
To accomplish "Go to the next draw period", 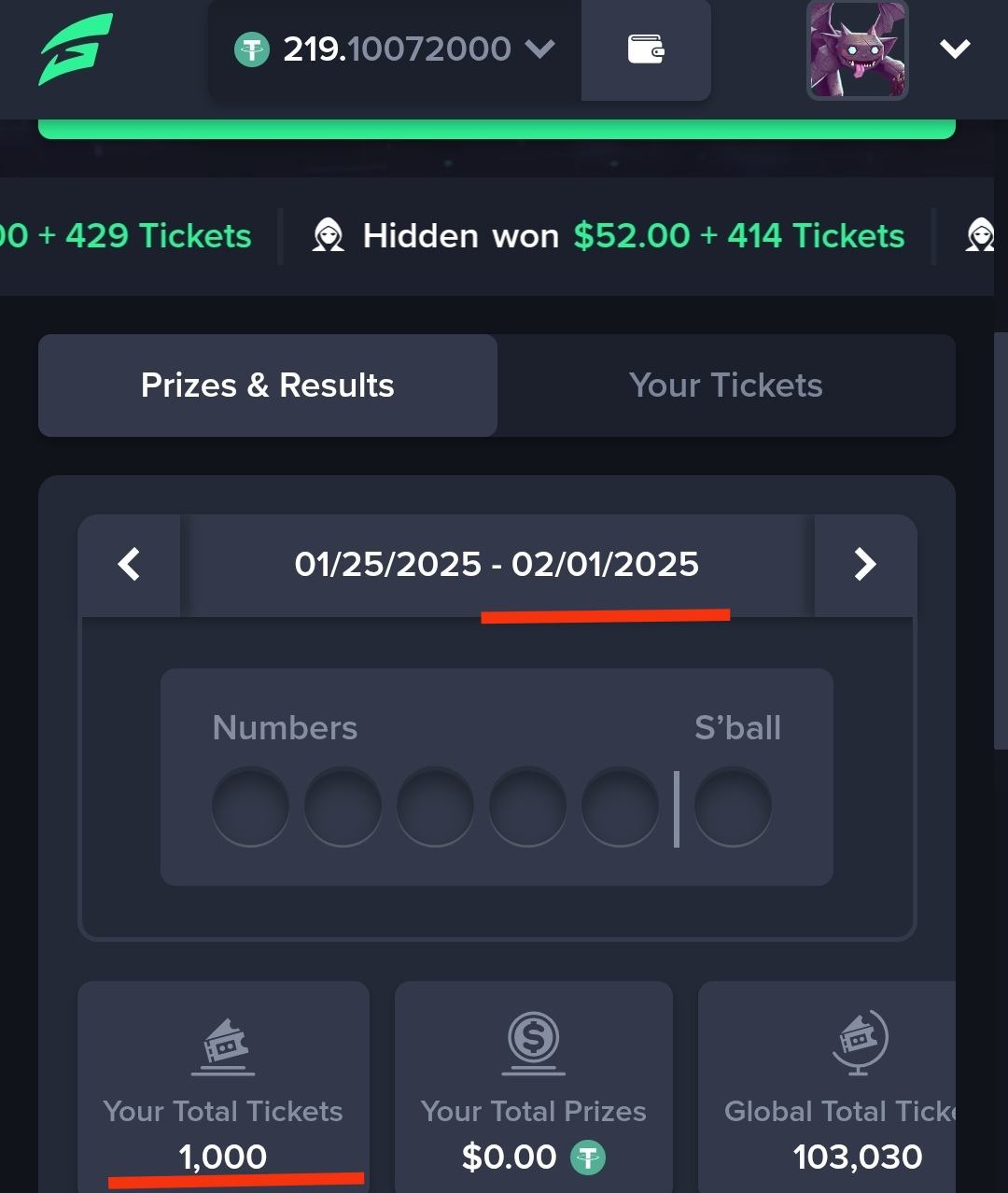I will (x=865, y=565).
